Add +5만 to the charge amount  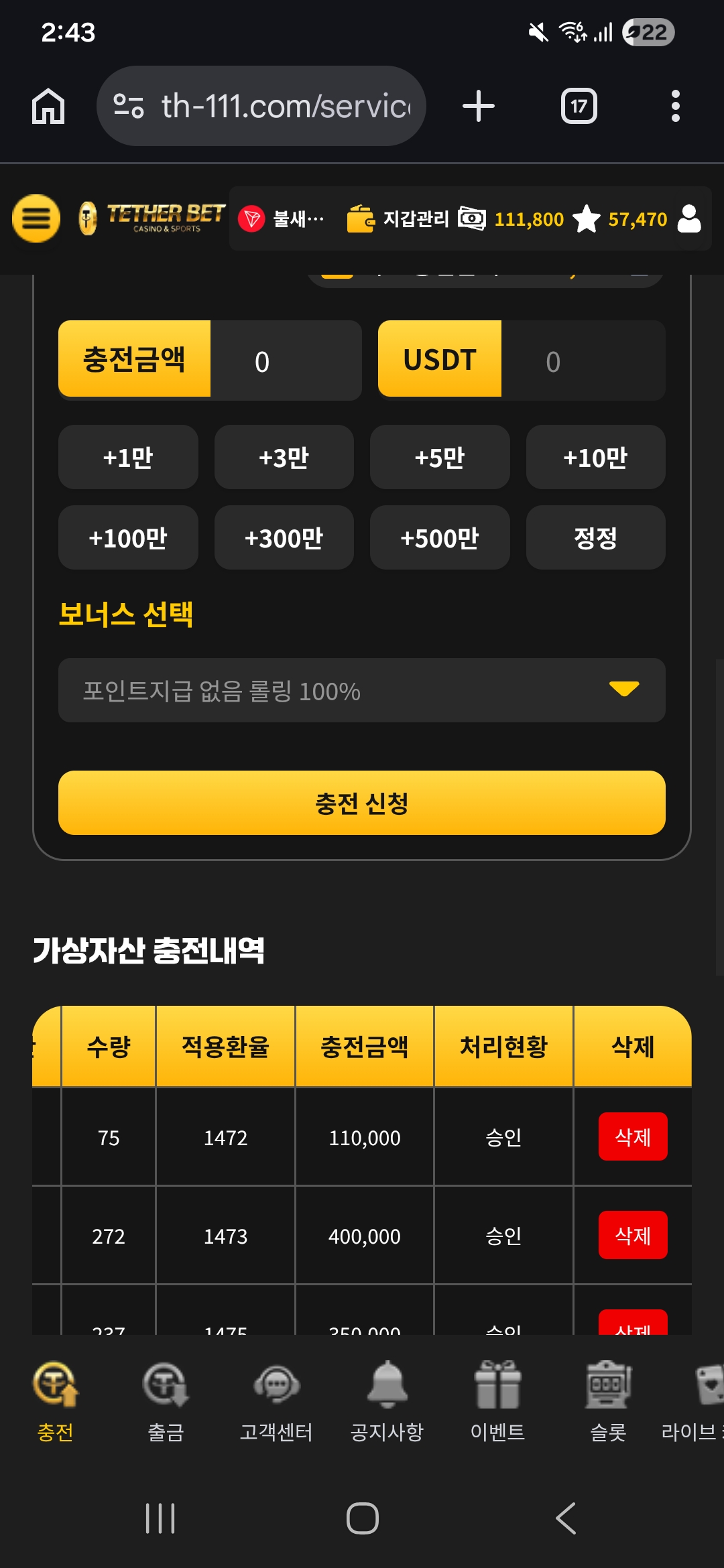pyautogui.click(x=440, y=458)
